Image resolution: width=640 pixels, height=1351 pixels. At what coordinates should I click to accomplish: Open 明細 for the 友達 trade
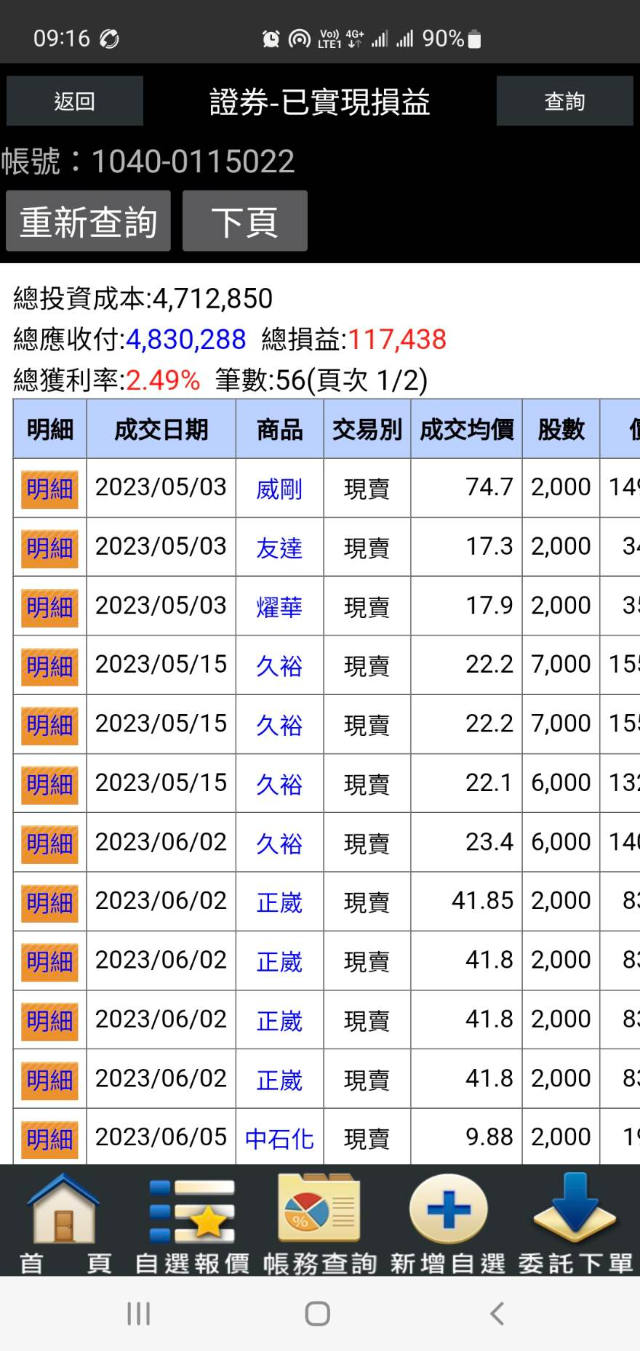pyautogui.click(x=49, y=548)
